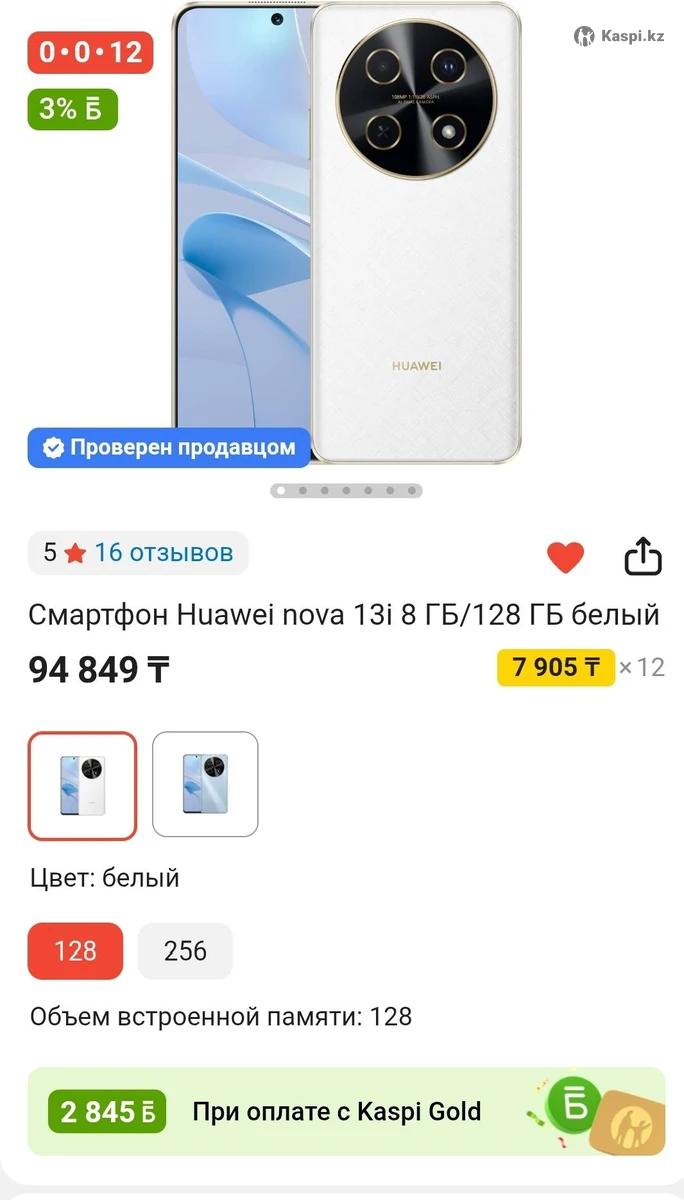The width and height of the screenshot is (684, 1200).
Task: Share this Huawei nova 13i listing
Action: [643, 557]
